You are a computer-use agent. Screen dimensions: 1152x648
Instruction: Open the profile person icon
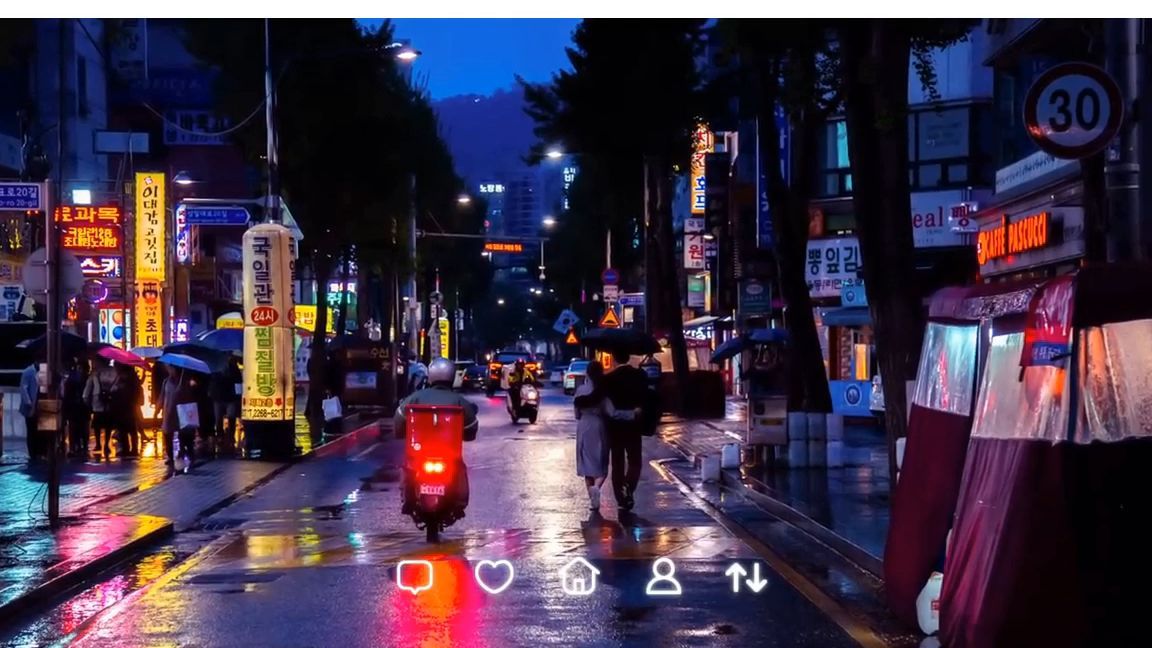tap(663, 577)
